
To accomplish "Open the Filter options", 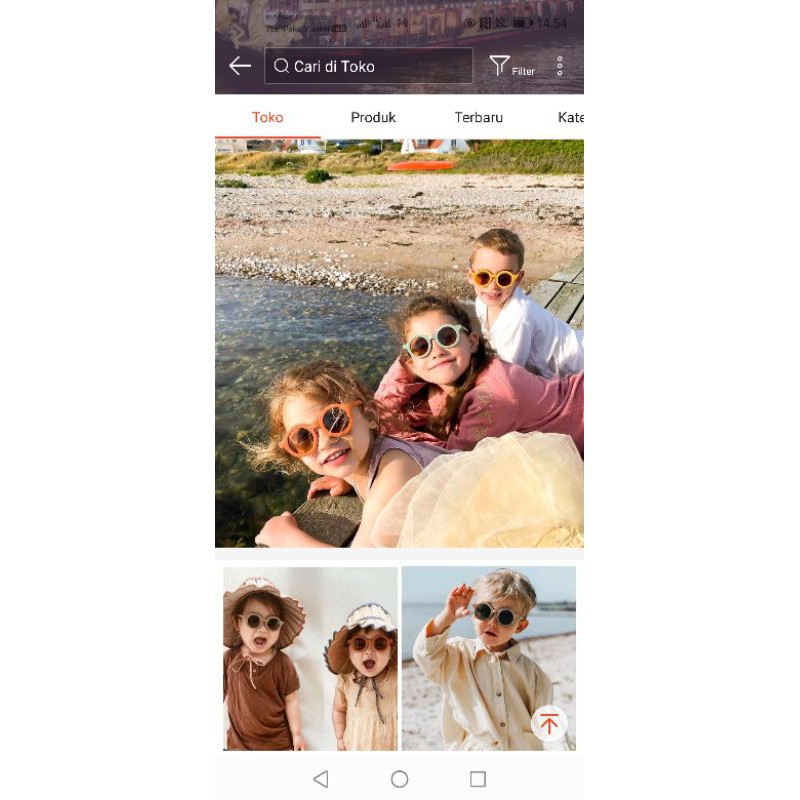I will (511, 67).
